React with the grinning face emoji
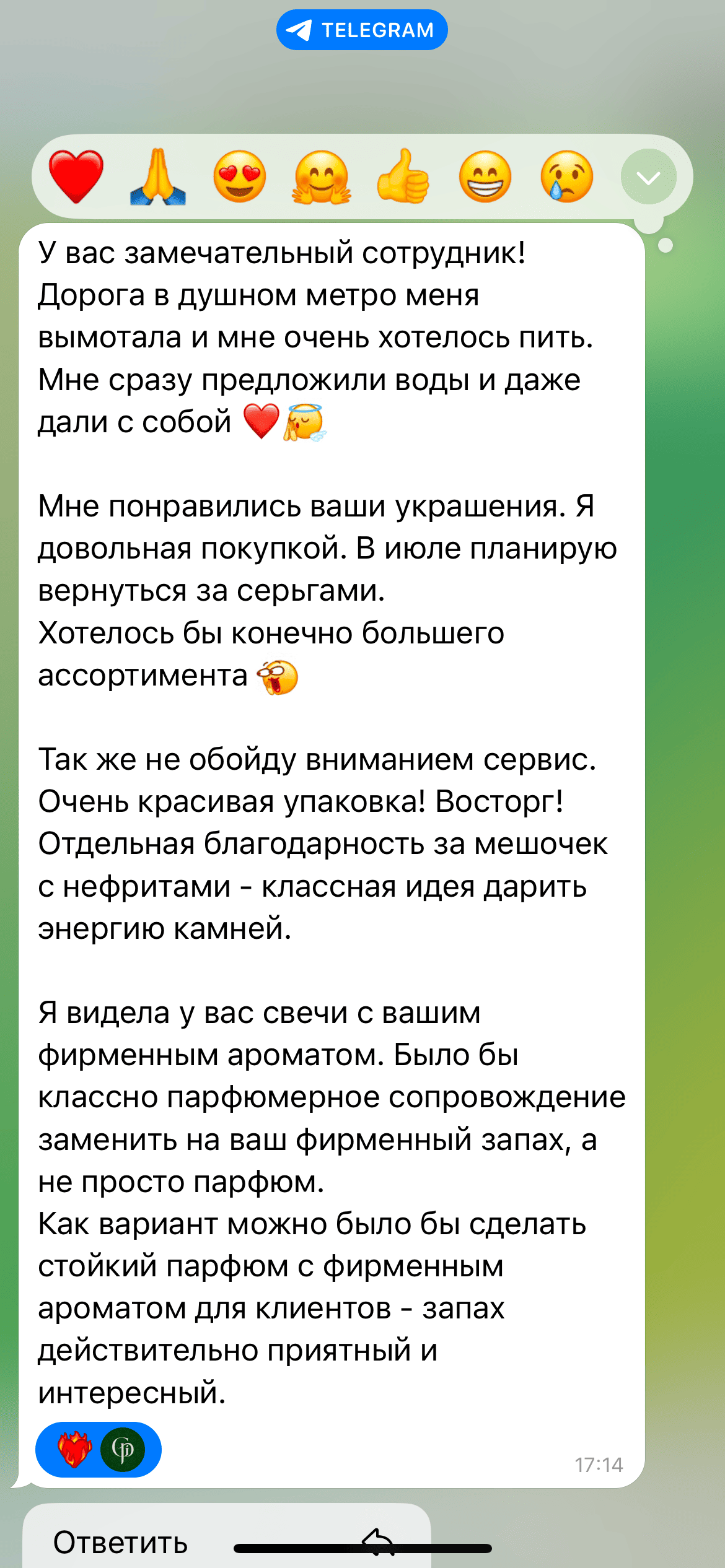Viewport: 725px width, 1568px height. point(485,177)
